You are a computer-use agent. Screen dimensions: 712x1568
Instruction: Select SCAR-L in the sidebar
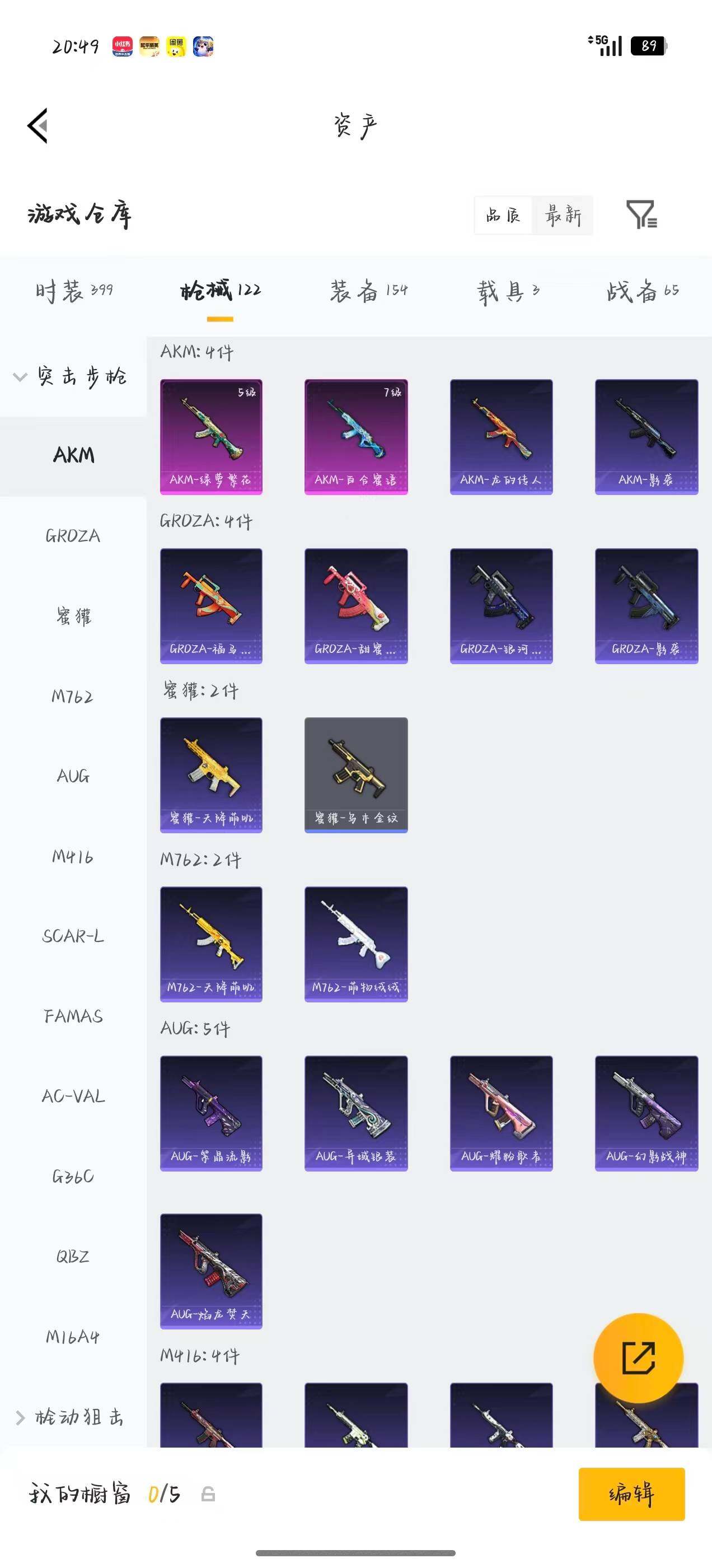point(73,936)
